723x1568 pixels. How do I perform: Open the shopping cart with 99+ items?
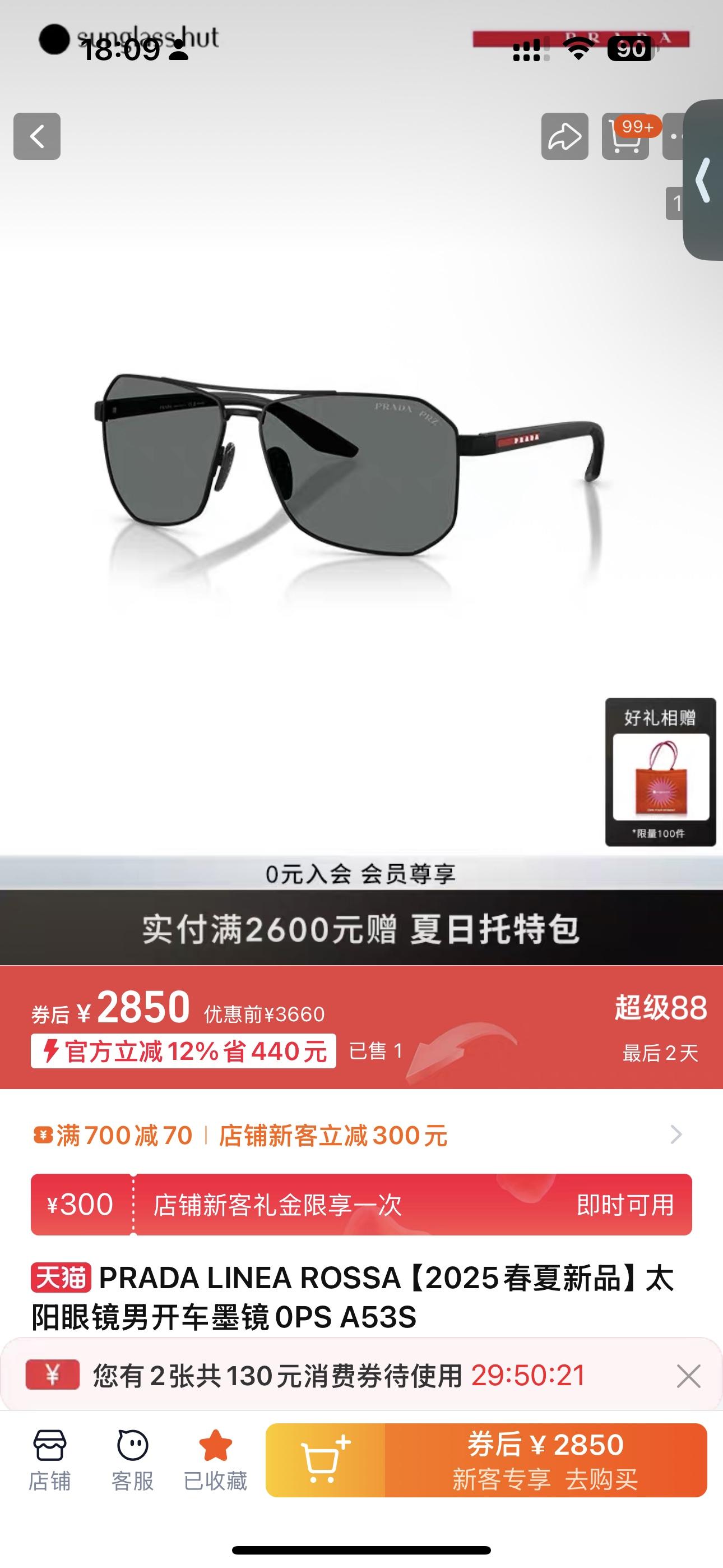click(624, 136)
